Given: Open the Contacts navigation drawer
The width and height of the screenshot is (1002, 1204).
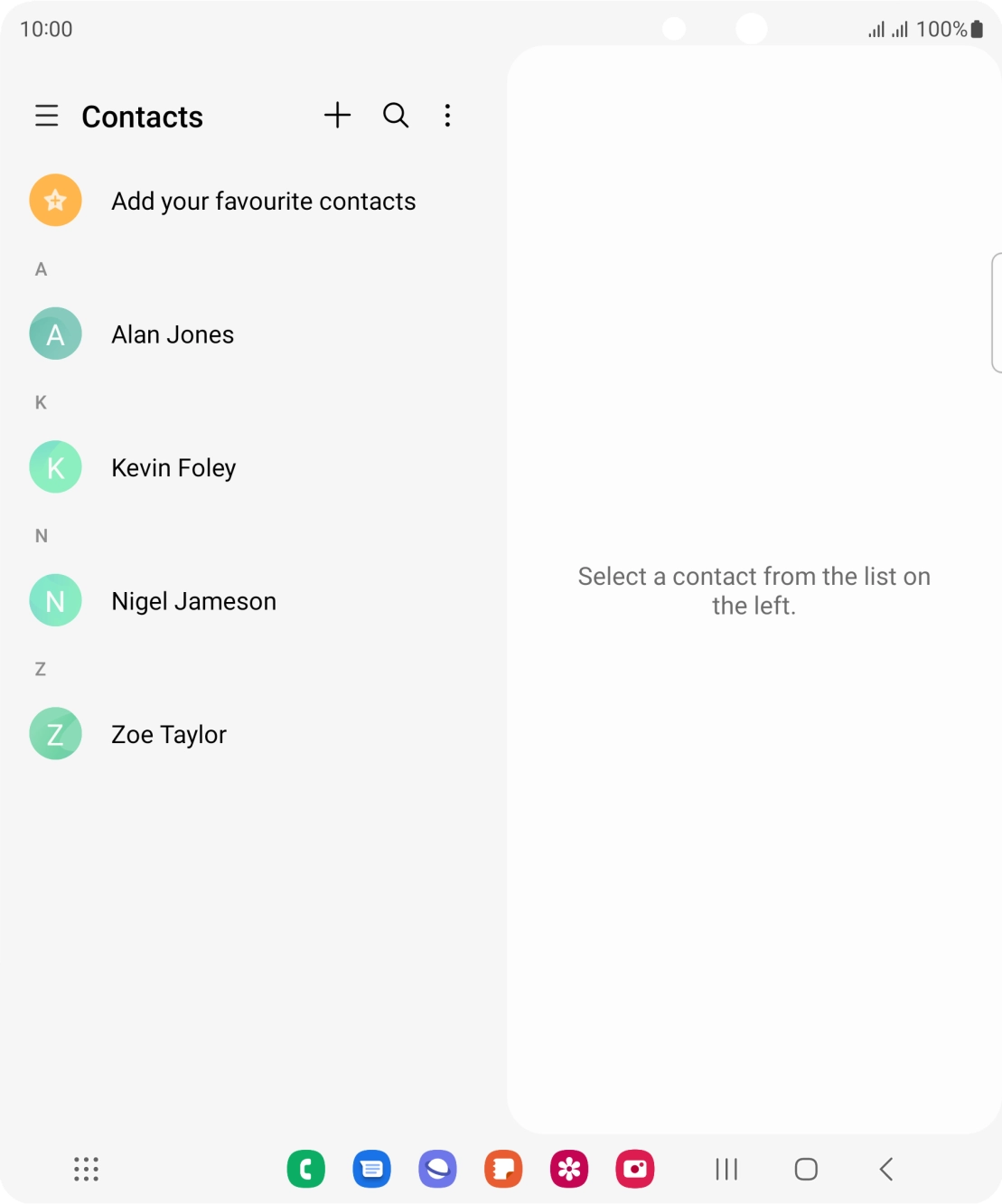Looking at the screenshot, I should 46,116.
